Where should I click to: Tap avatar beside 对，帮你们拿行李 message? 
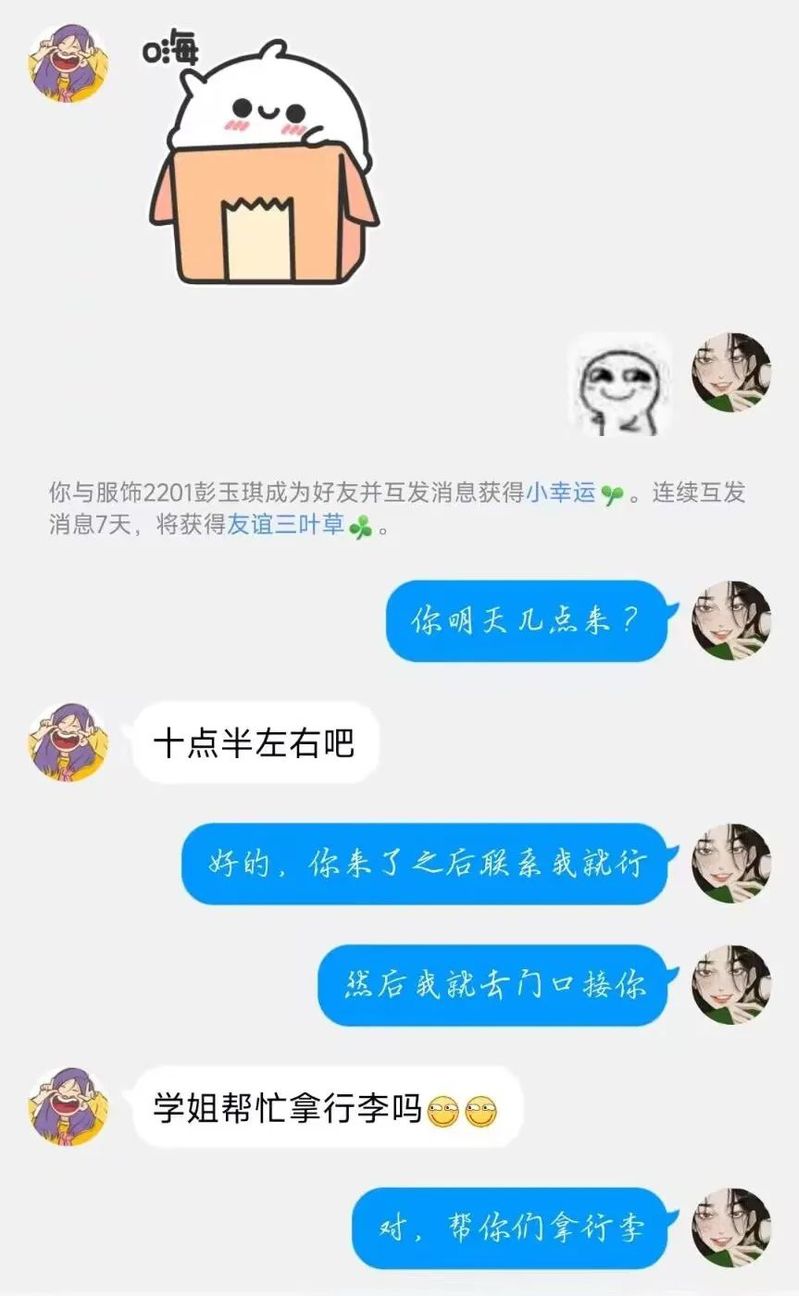pyautogui.click(x=731, y=1227)
